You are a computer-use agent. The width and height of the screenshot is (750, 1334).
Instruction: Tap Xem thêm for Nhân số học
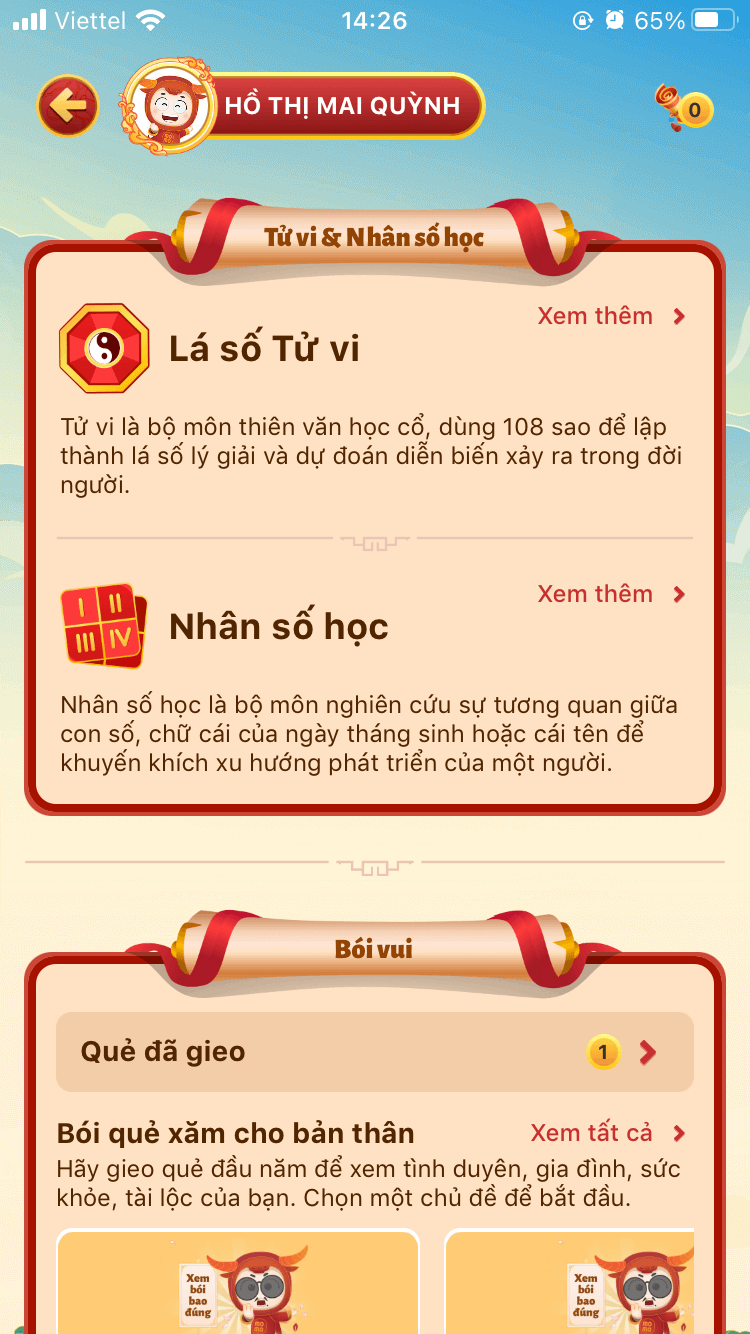611,594
